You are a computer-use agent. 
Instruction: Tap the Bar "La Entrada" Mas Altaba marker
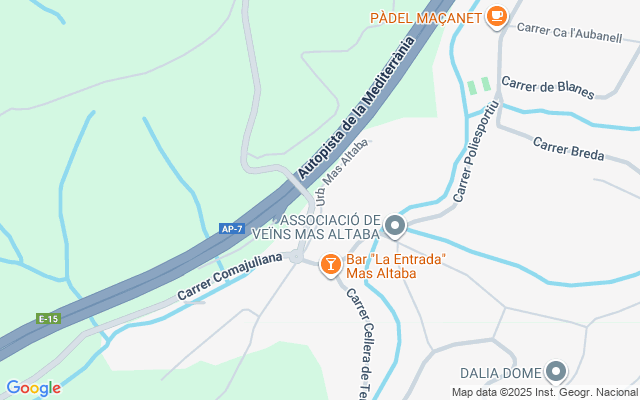coord(330,265)
